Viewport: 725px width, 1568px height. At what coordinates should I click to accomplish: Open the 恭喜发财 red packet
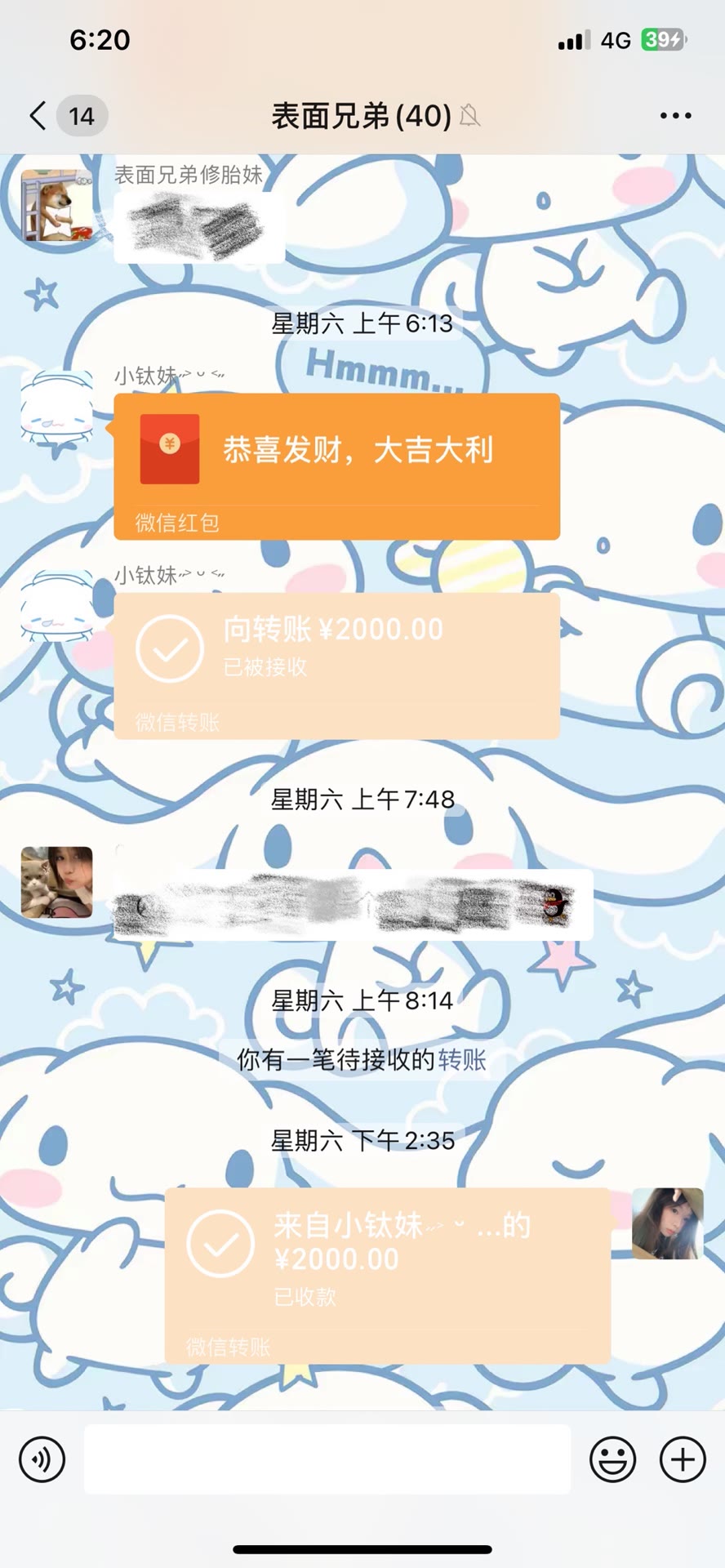coord(336,465)
